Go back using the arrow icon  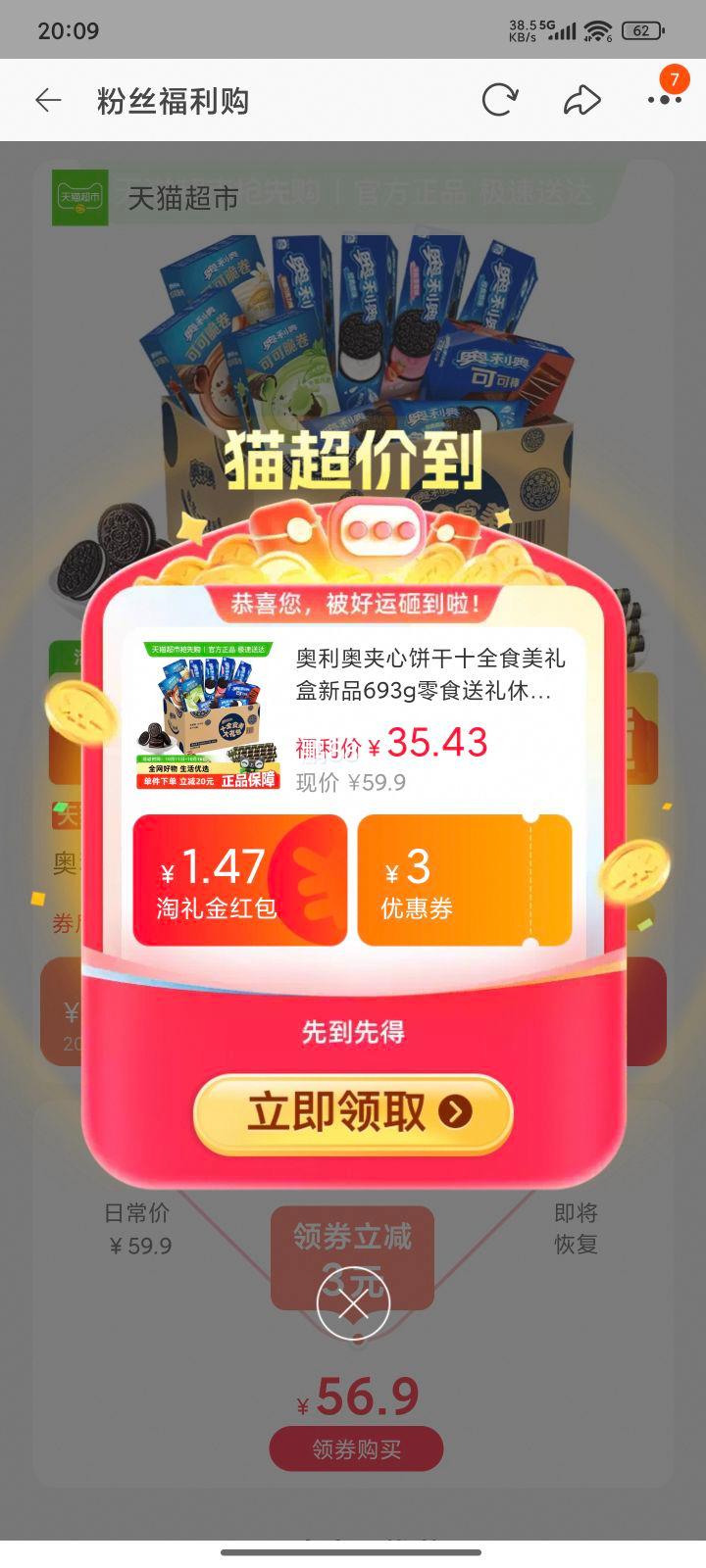(x=48, y=100)
